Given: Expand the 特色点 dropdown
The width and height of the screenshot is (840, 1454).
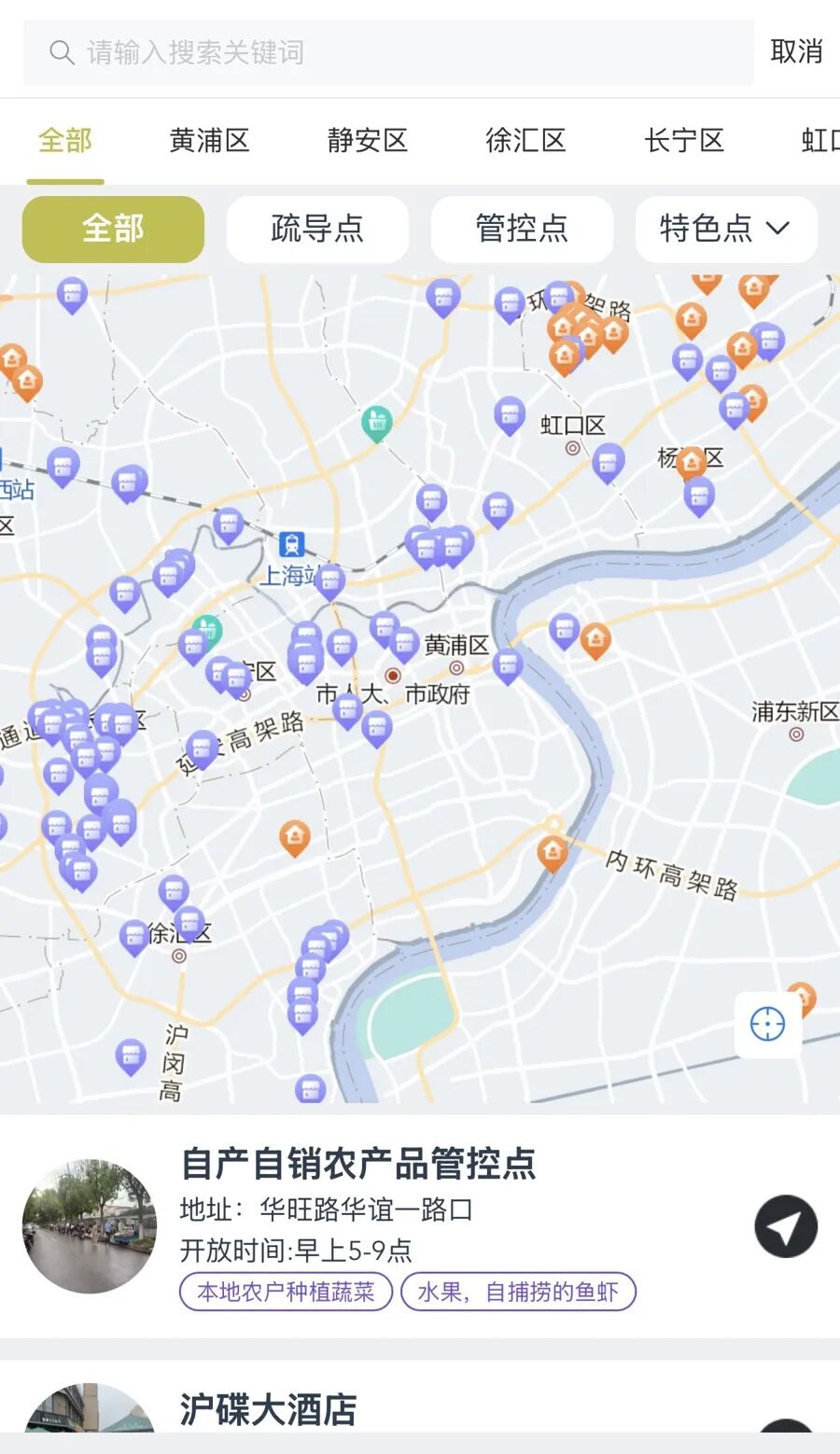Looking at the screenshot, I should pos(726,229).
